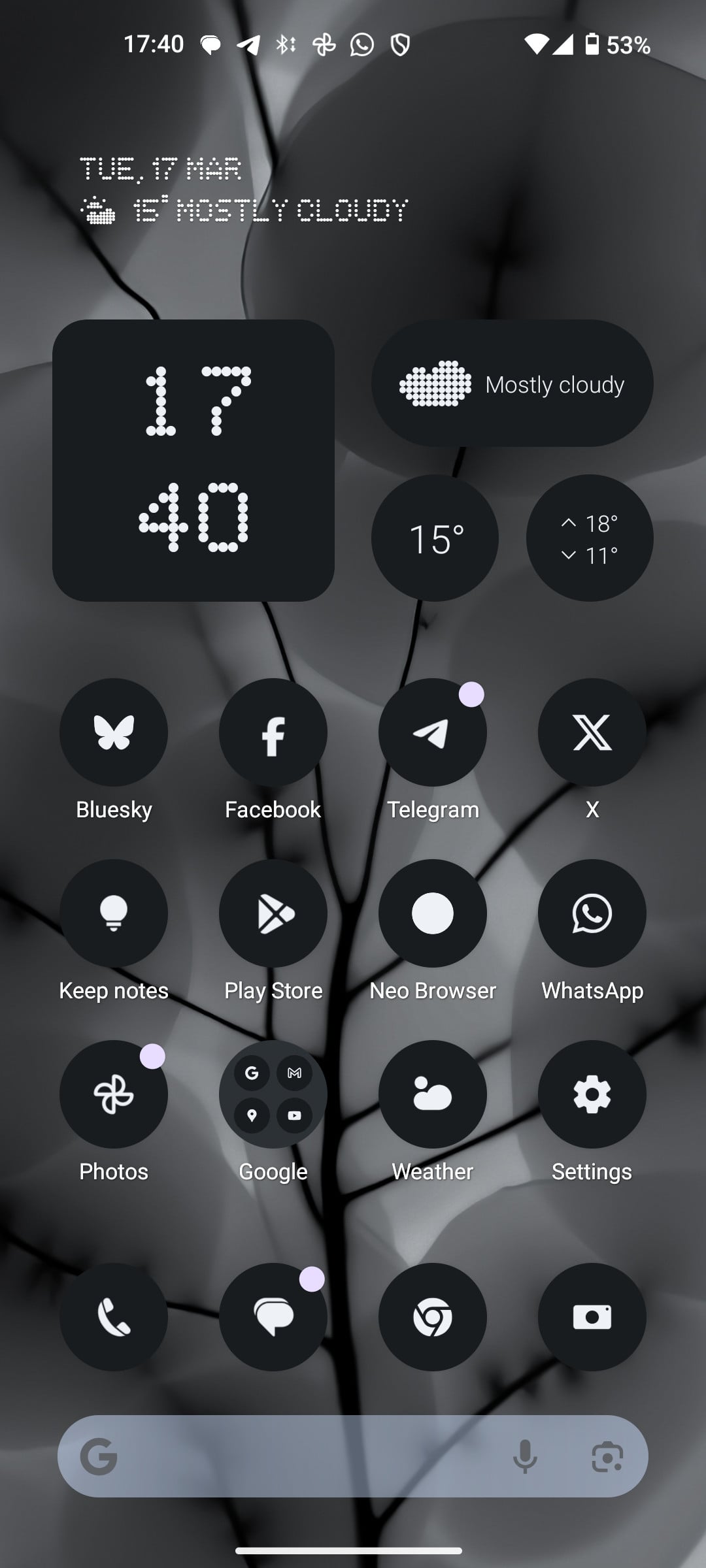Open the Messages app in the dock
This screenshot has height=1568, width=706.
click(x=273, y=1317)
